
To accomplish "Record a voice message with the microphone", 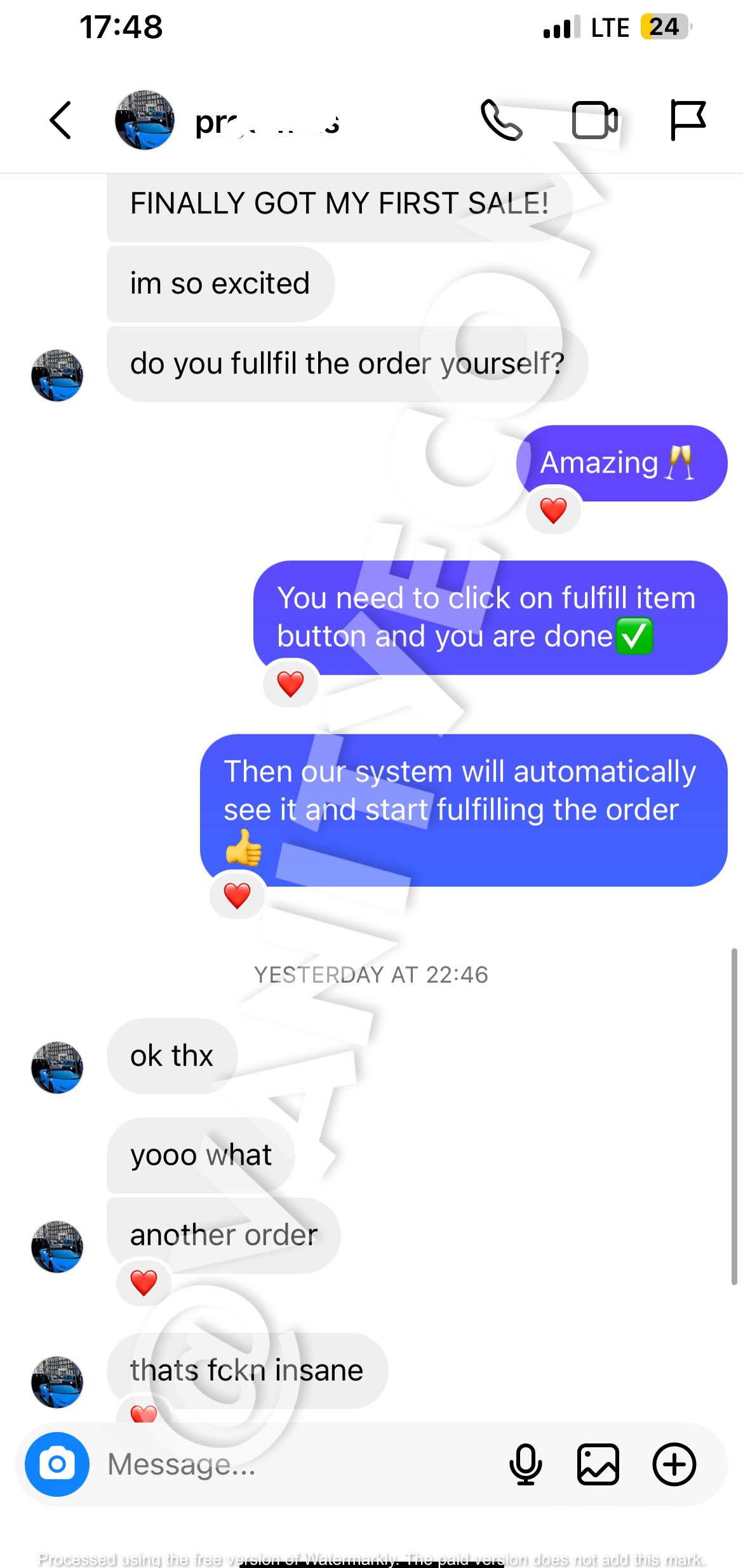I will pos(525,1464).
